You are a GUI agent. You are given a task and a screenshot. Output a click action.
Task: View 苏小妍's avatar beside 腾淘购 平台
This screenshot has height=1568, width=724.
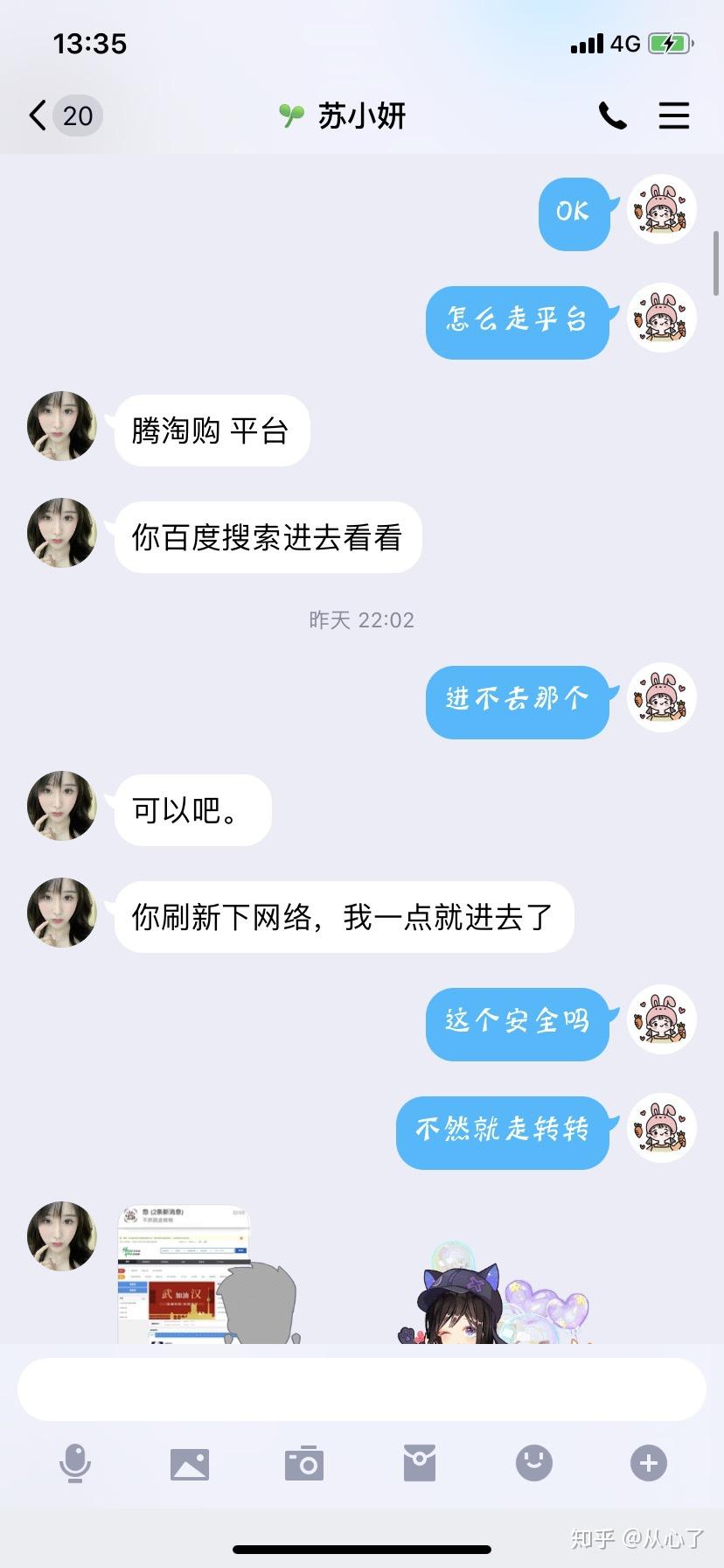[x=62, y=426]
